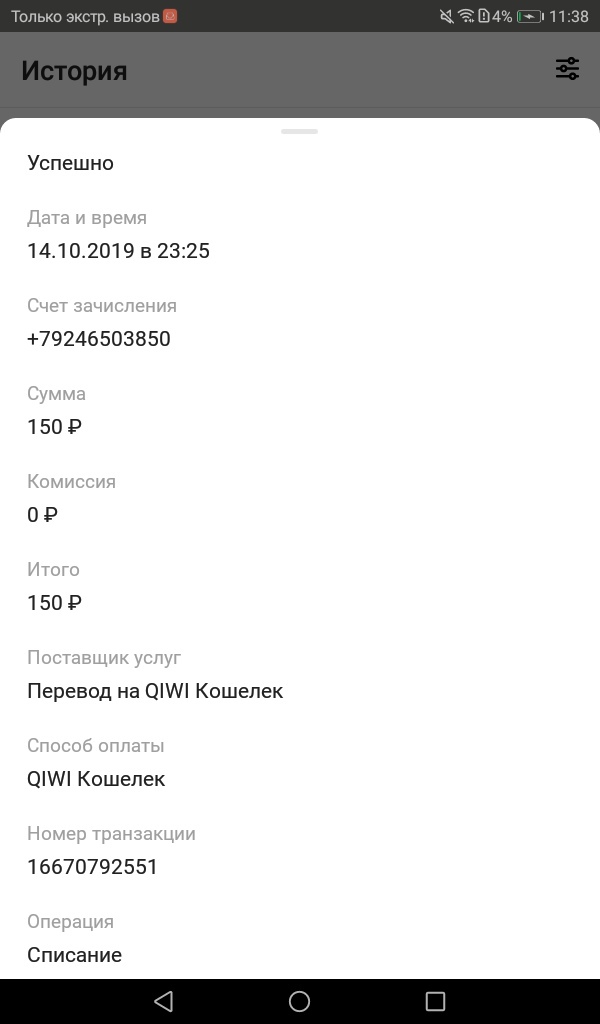Open recent apps overview
This screenshot has width=600, height=1024.
(x=435, y=1001)
